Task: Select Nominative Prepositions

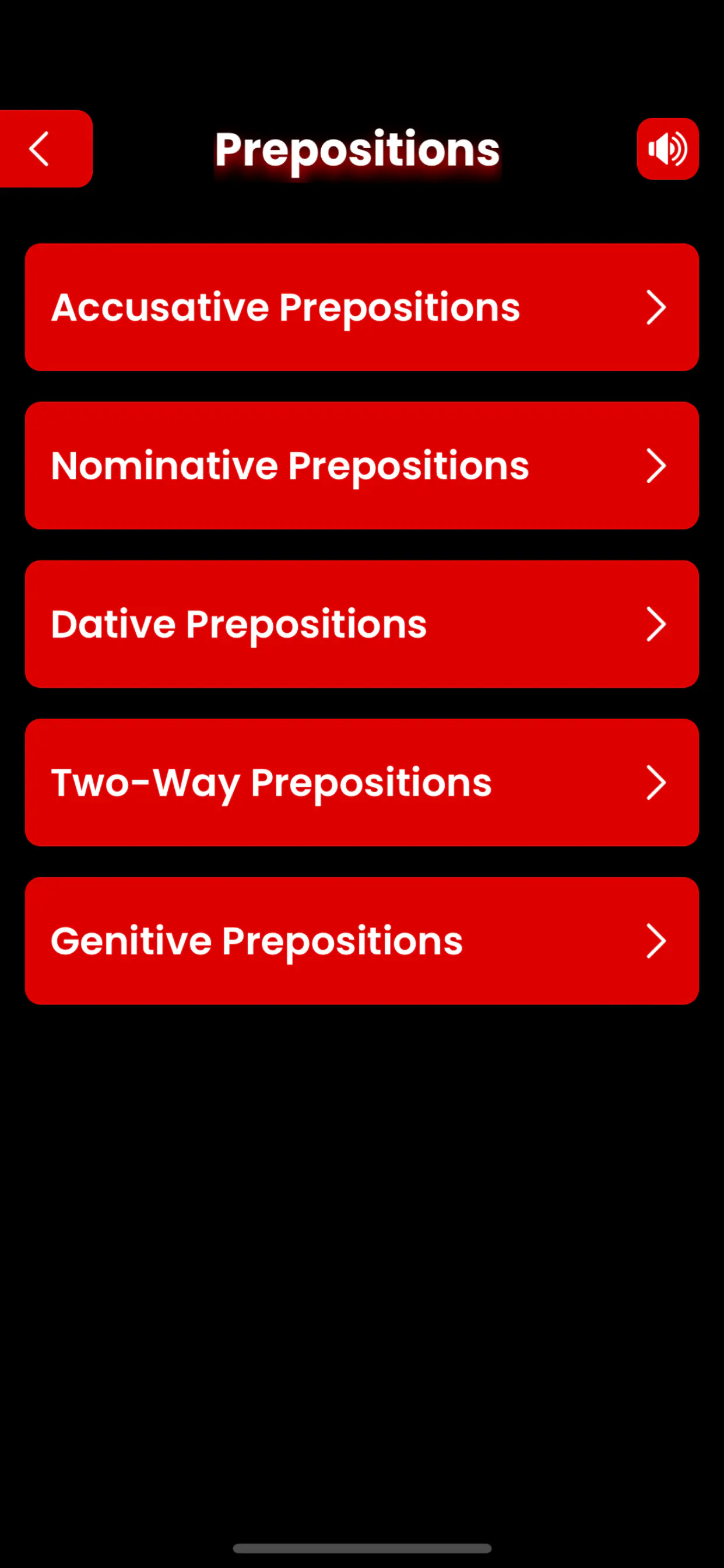Action: (x=361, y=466)
